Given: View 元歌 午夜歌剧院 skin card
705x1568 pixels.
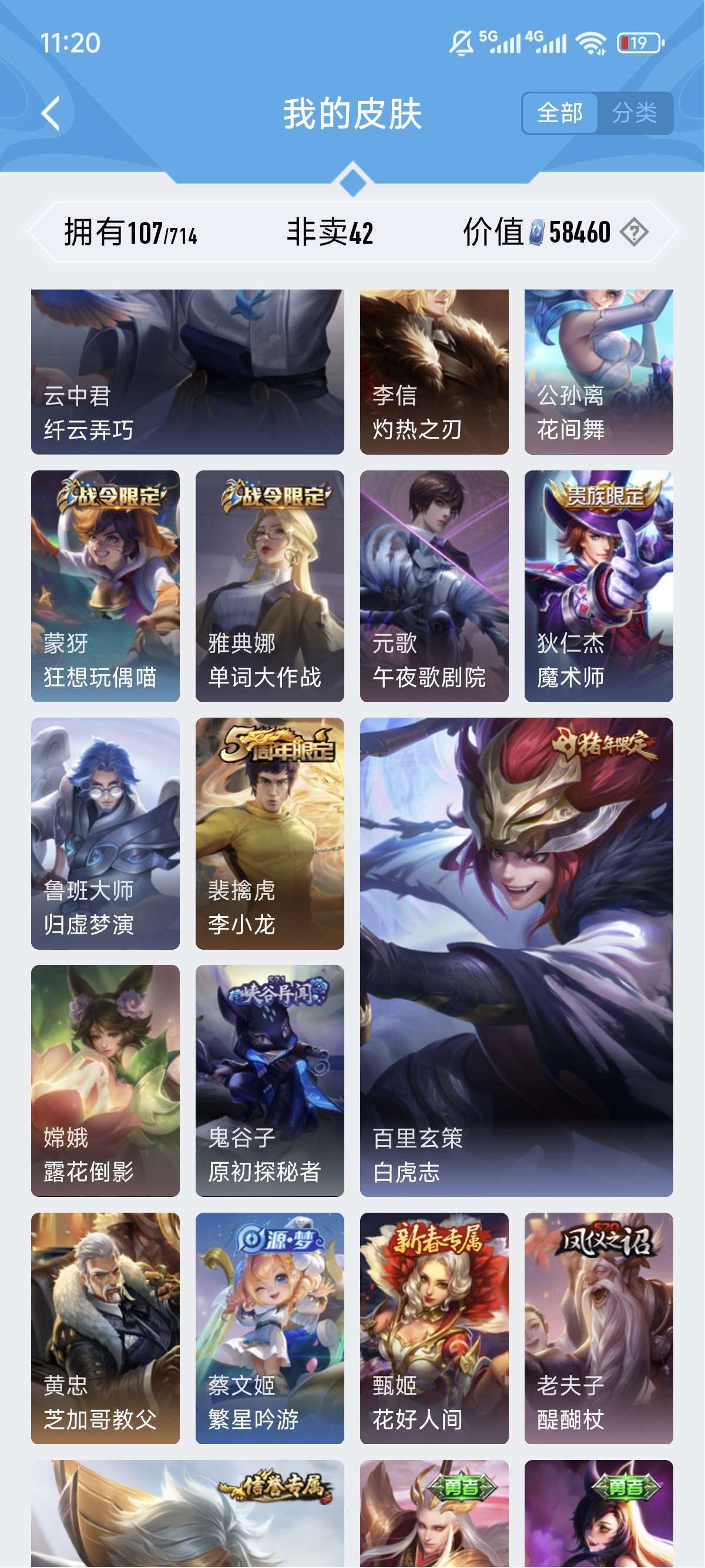Looking at the screenshot, I should click(x=434, y=586).
